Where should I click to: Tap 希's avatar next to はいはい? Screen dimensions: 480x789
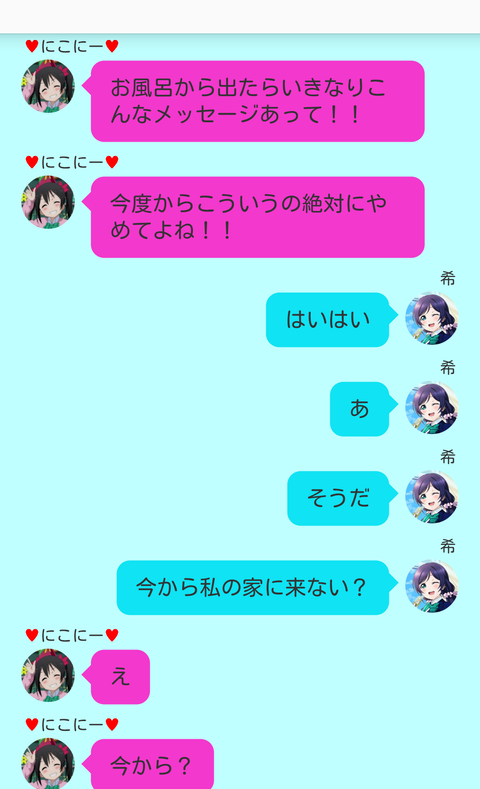432,319
